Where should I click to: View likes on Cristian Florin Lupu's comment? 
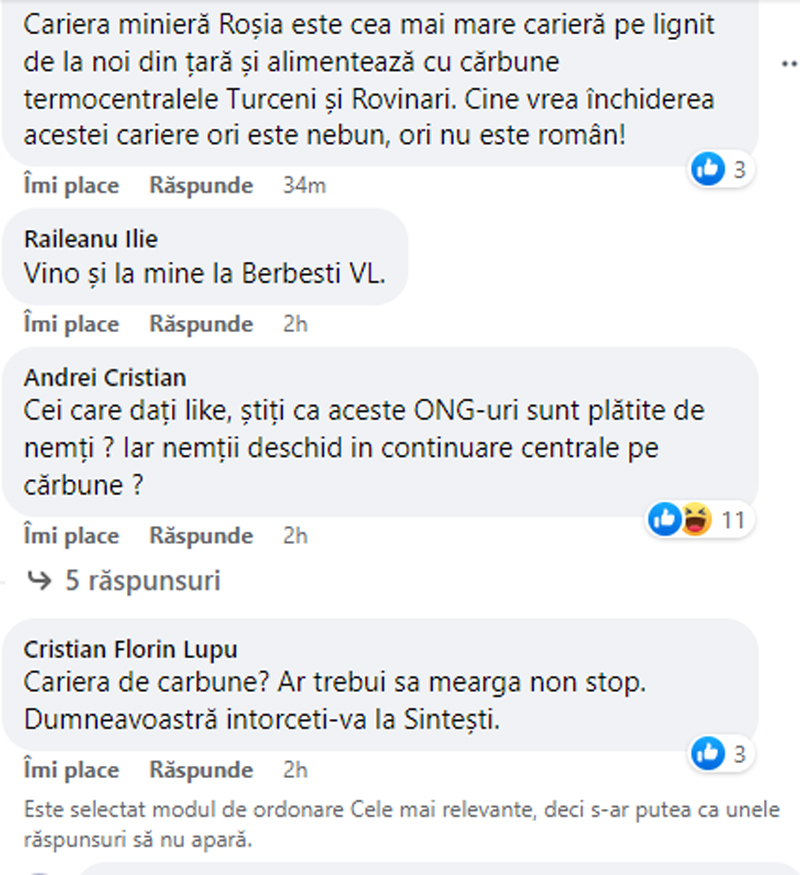pos(720,753)
